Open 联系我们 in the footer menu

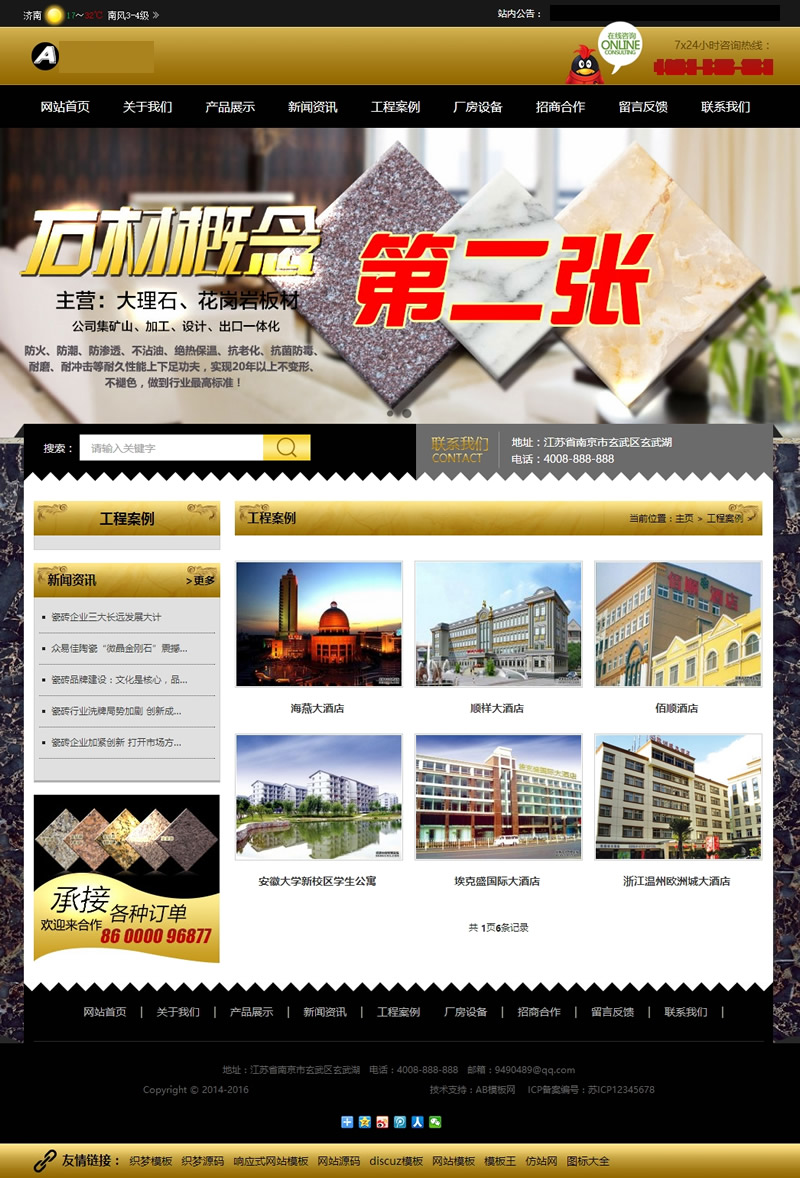(685, 1012)
